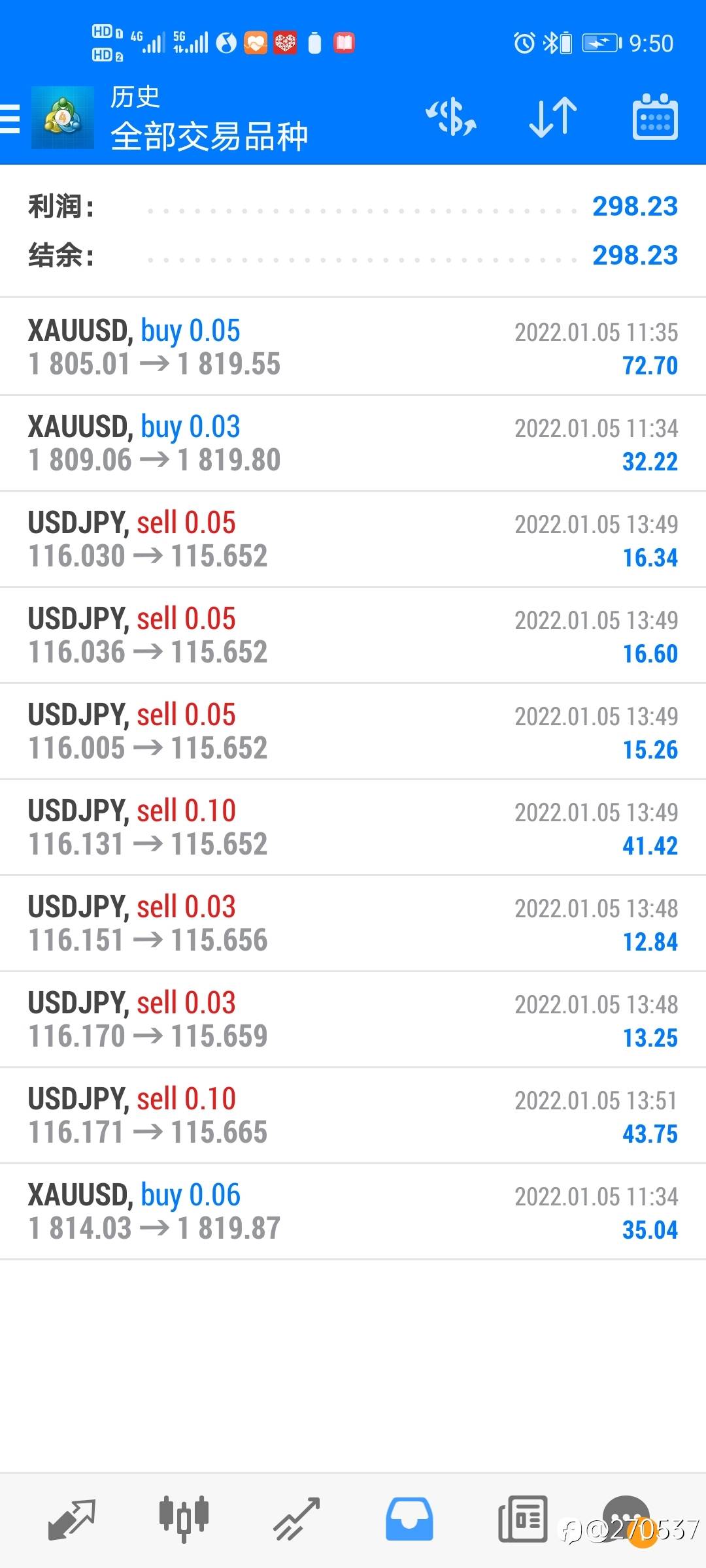
Task: View the USDJPY trade with profit 13.25
Action: coord(353,1019)
